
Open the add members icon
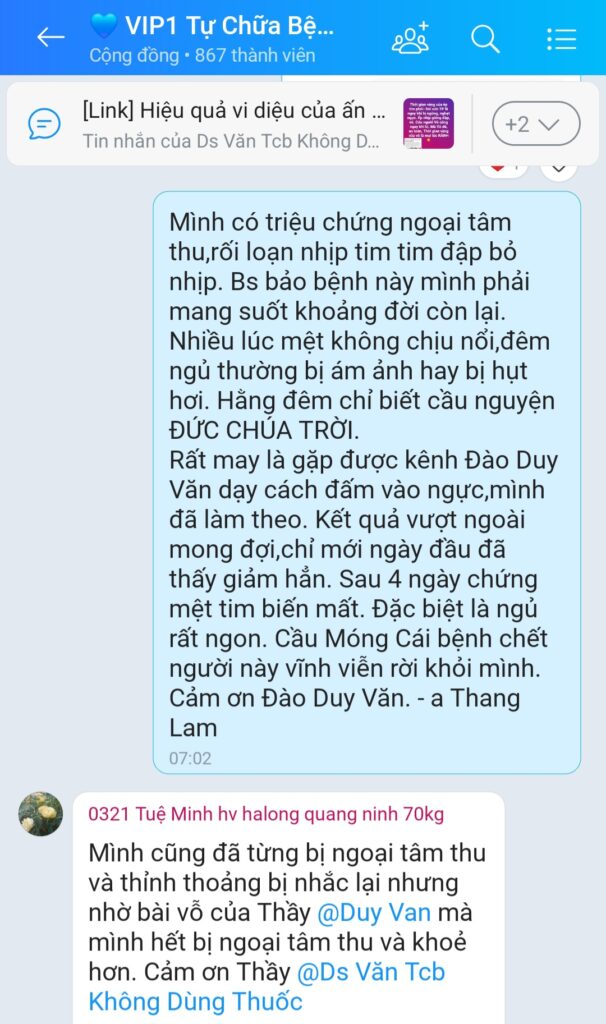click(410, 38)
